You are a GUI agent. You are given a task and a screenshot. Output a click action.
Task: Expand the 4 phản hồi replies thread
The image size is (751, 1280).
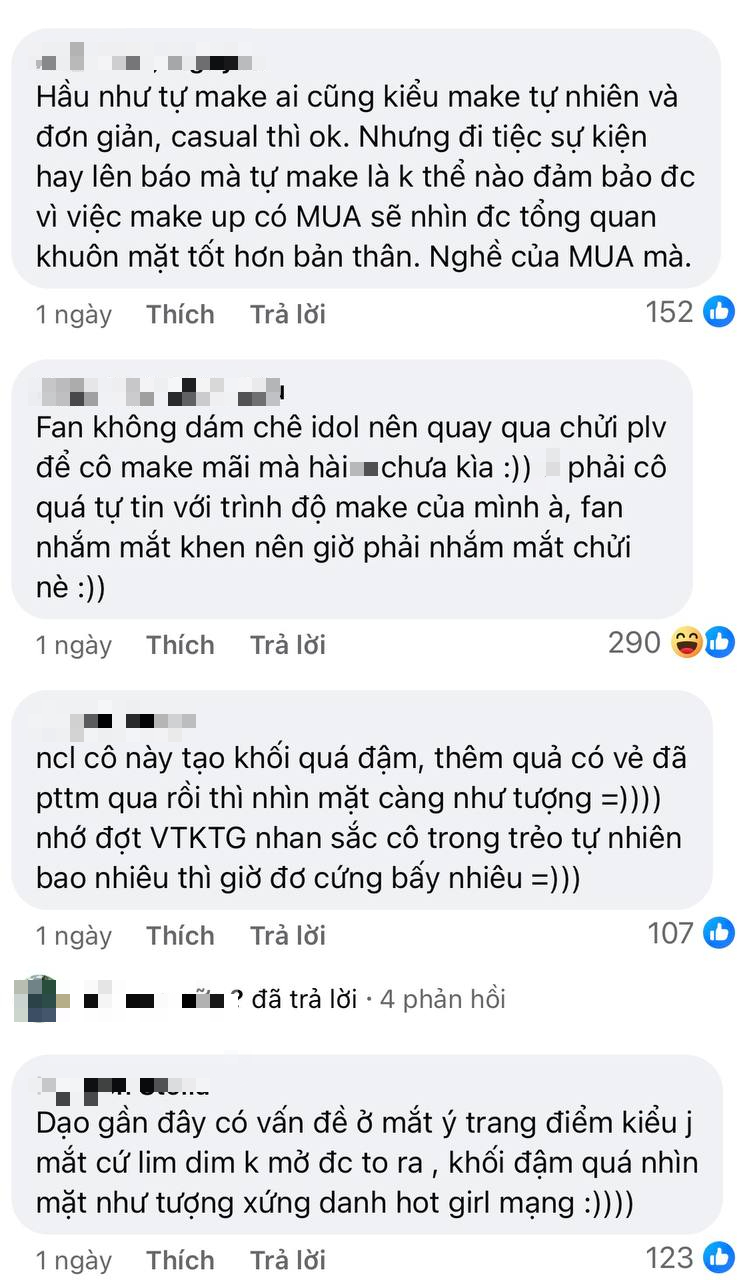pyautogui.click(x=443, y=999)
